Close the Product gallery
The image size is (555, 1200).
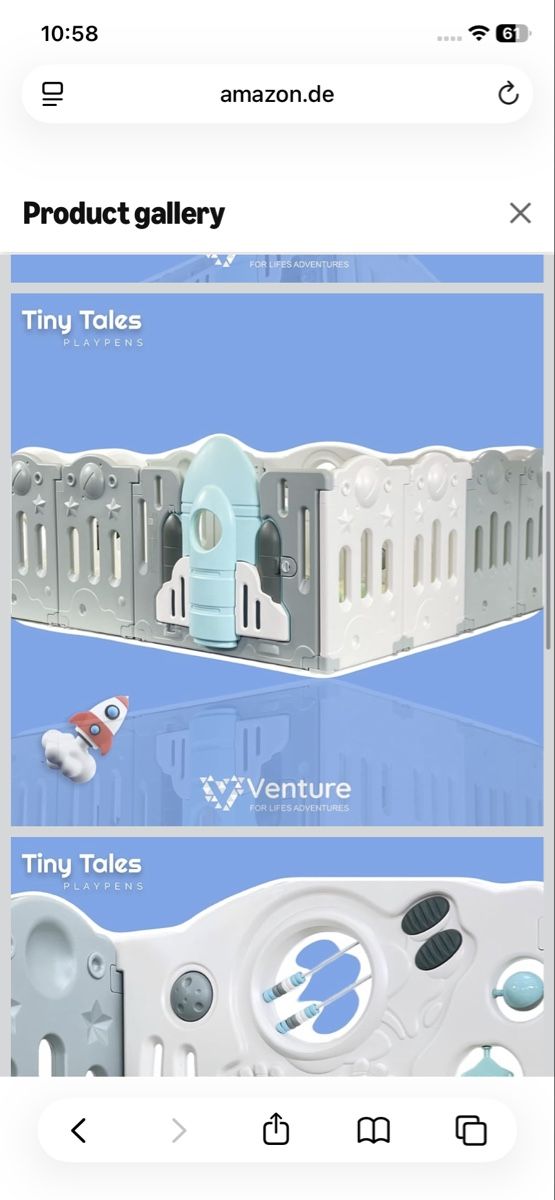[520, 213]
